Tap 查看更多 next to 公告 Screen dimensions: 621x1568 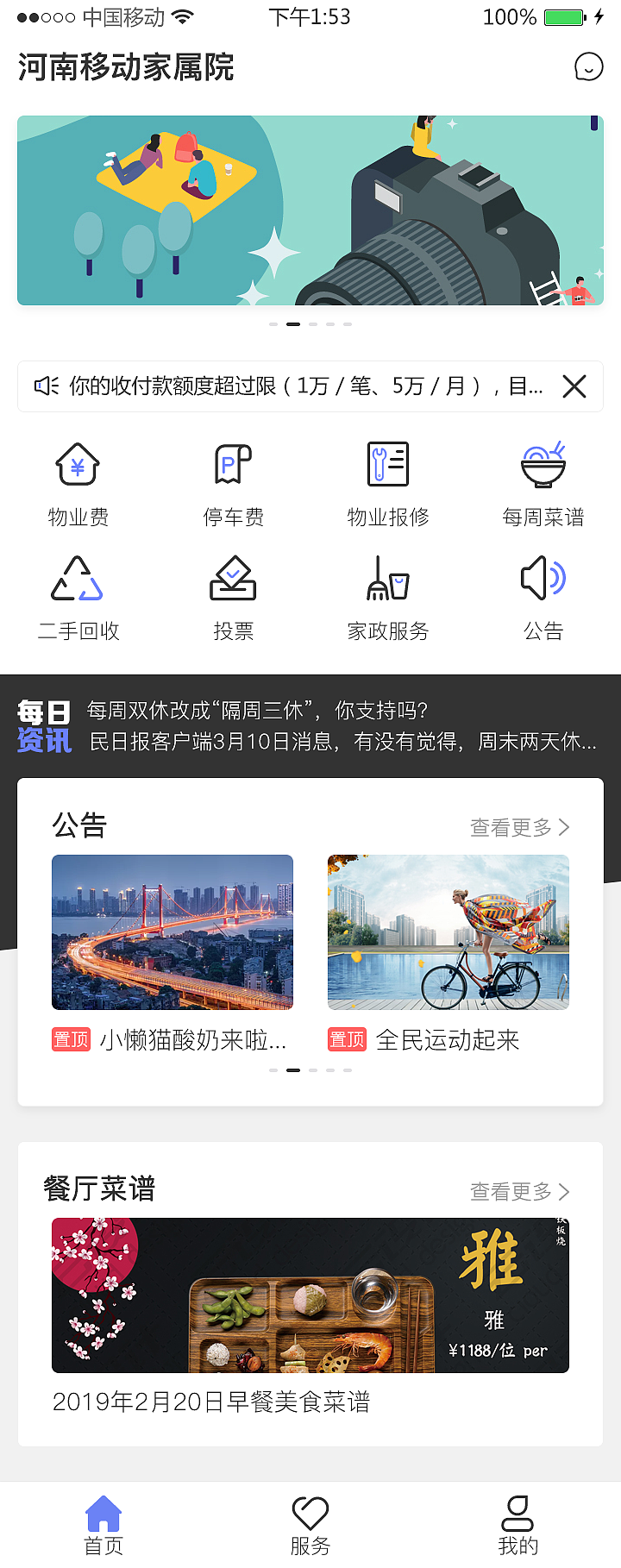[518, 826]
